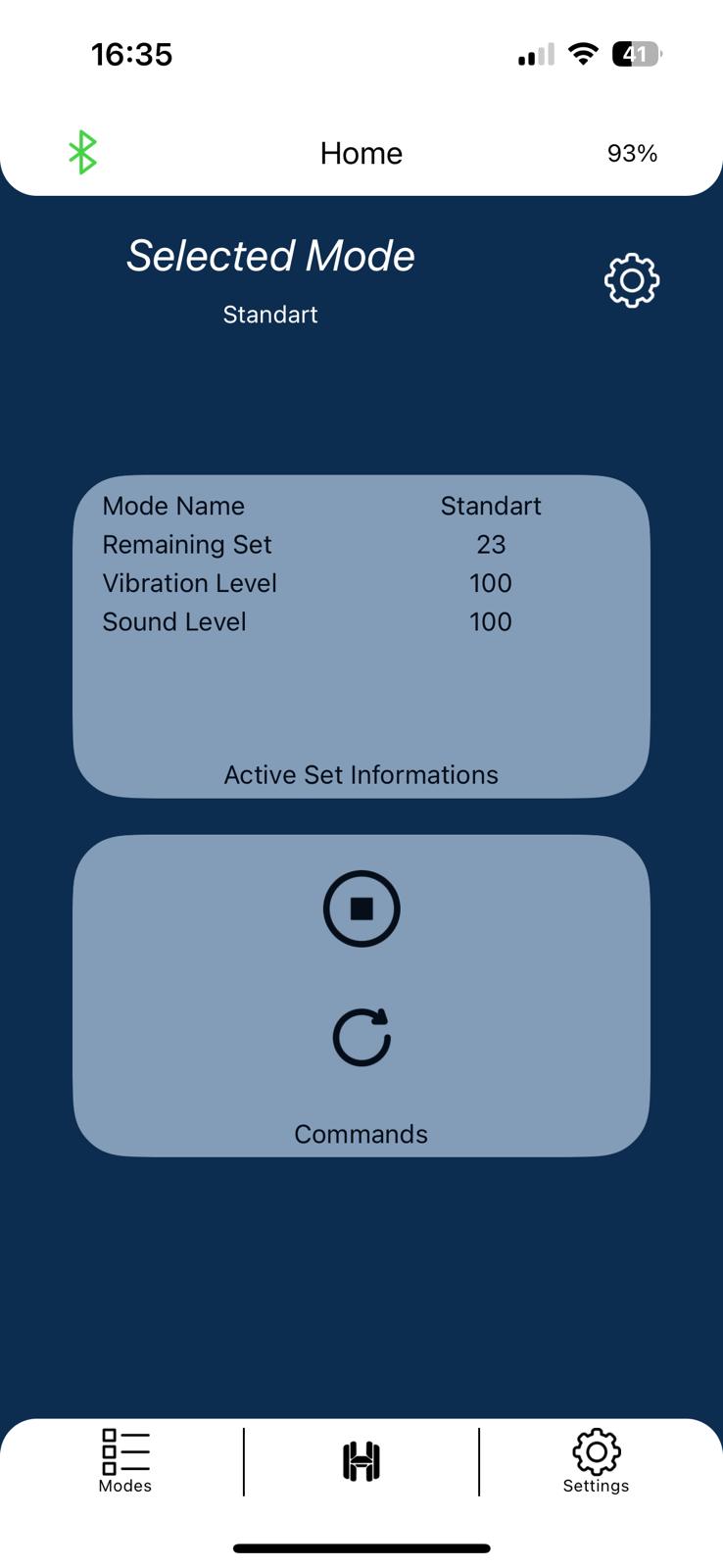Screen dimensions: 723x1568
Task: Go to the Settings tab
Action: pyautogui.click(x=596, y=1460)
